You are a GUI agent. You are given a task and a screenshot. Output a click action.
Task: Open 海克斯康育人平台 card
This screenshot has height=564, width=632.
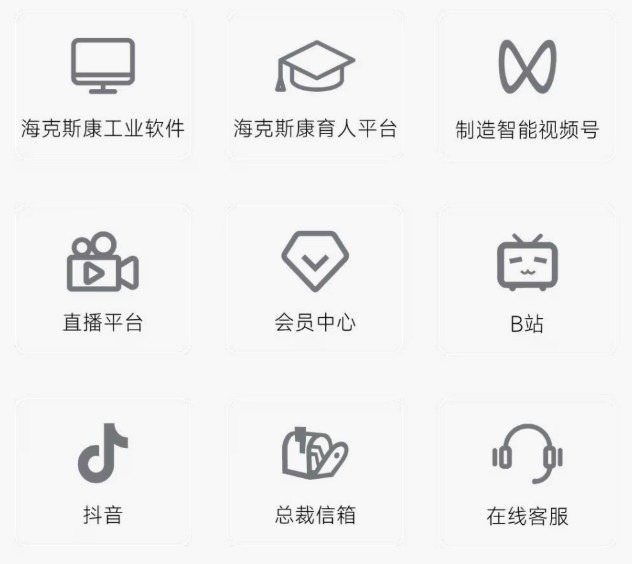pos(315,88)
